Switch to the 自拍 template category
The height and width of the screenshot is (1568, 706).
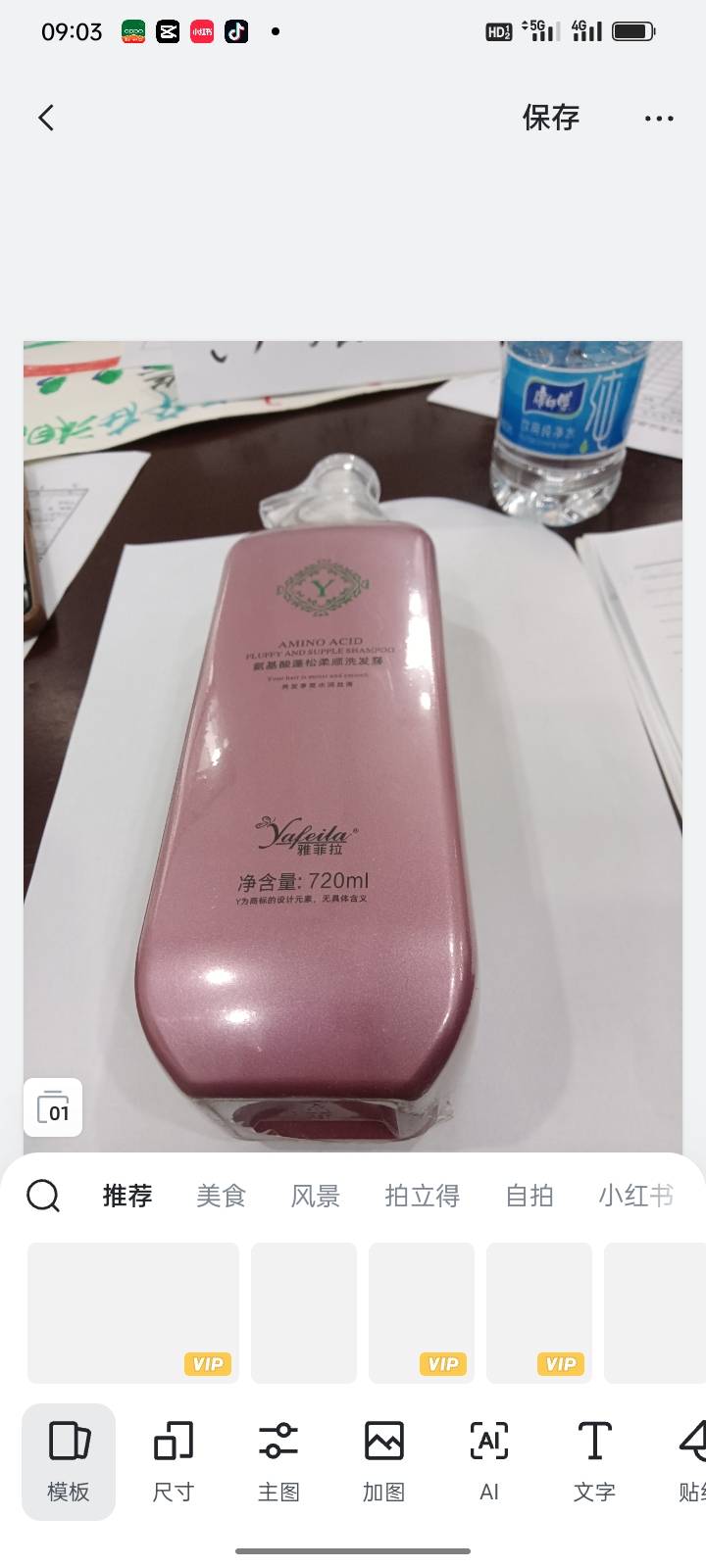click(x=529, y=1196)
